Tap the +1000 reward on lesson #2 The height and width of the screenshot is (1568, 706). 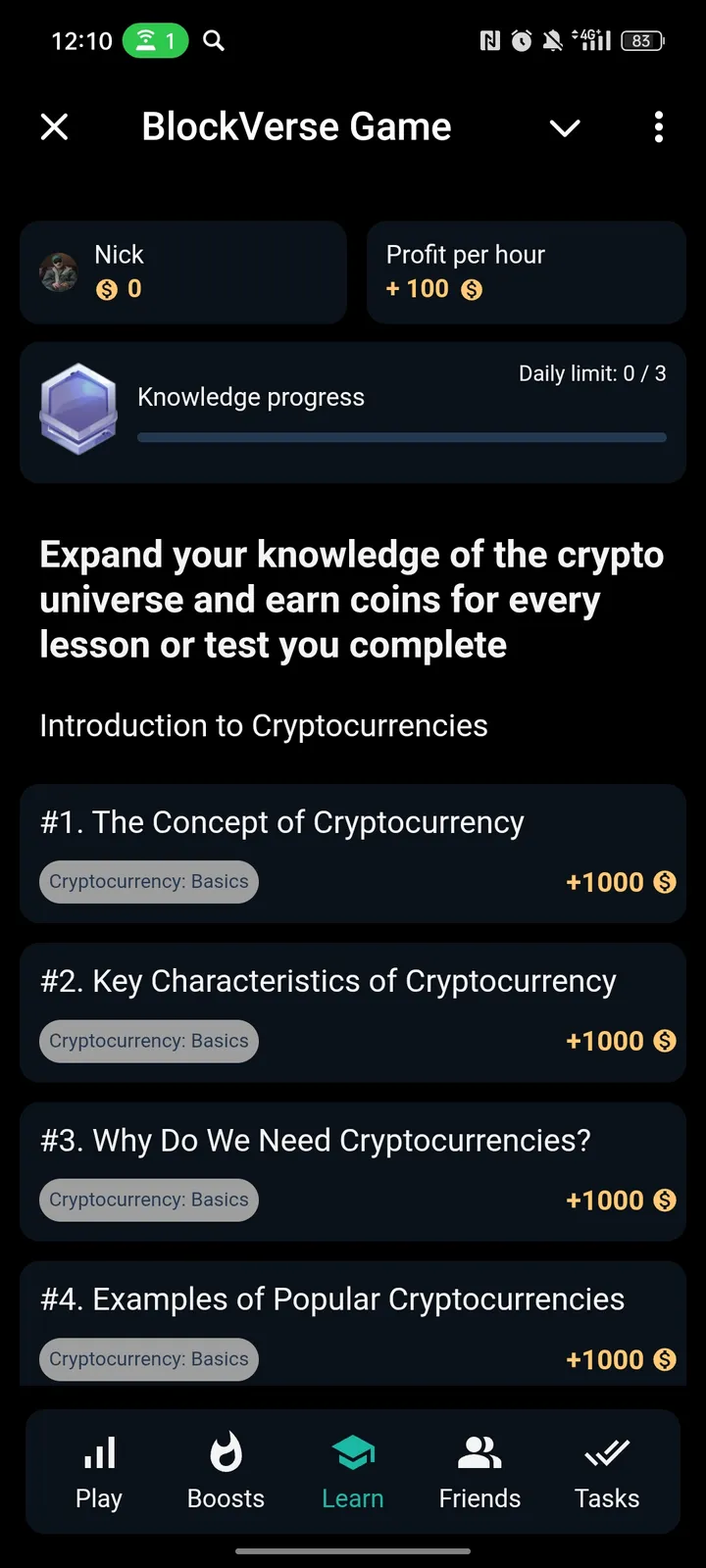(620, 1041)
